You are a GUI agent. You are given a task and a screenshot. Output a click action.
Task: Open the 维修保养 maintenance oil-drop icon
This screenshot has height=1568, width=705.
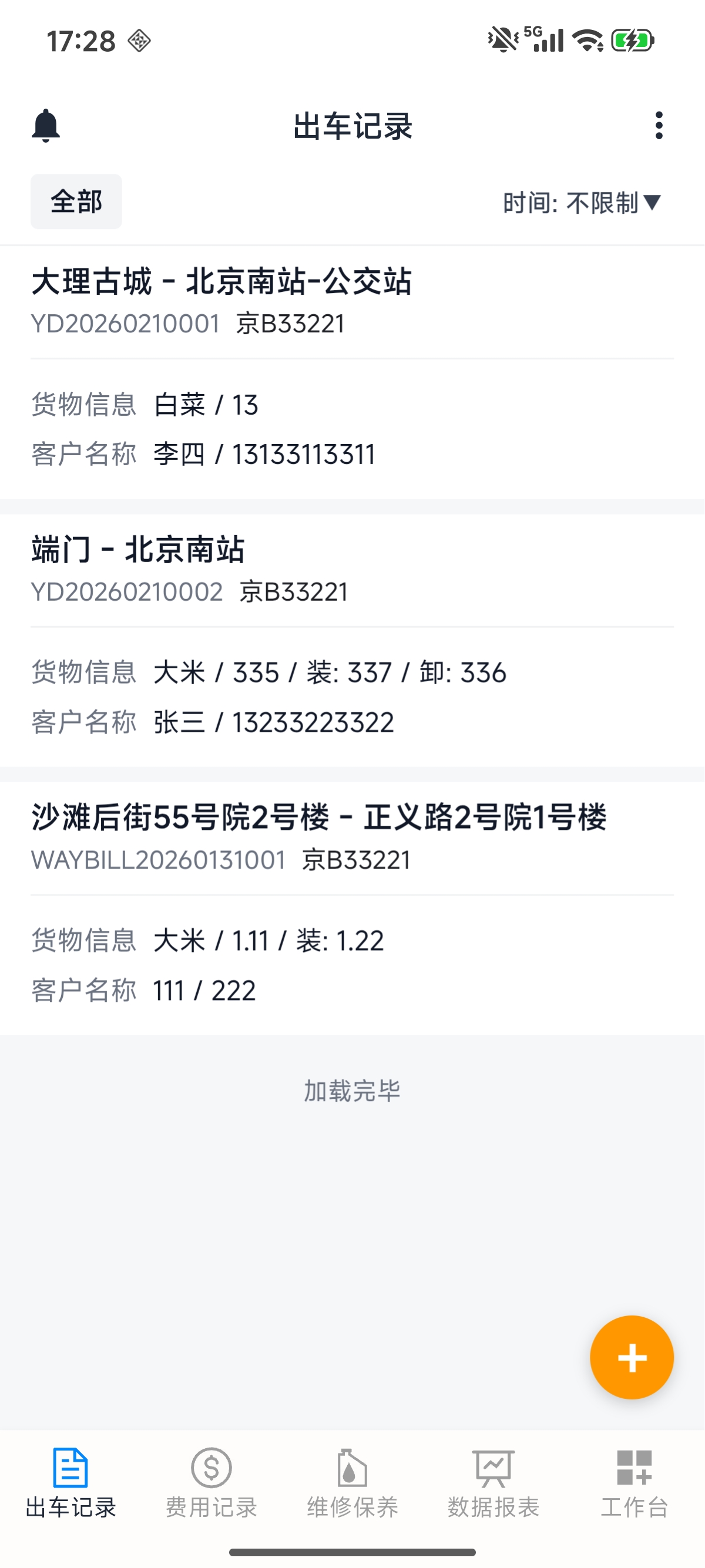(352, 1468)
